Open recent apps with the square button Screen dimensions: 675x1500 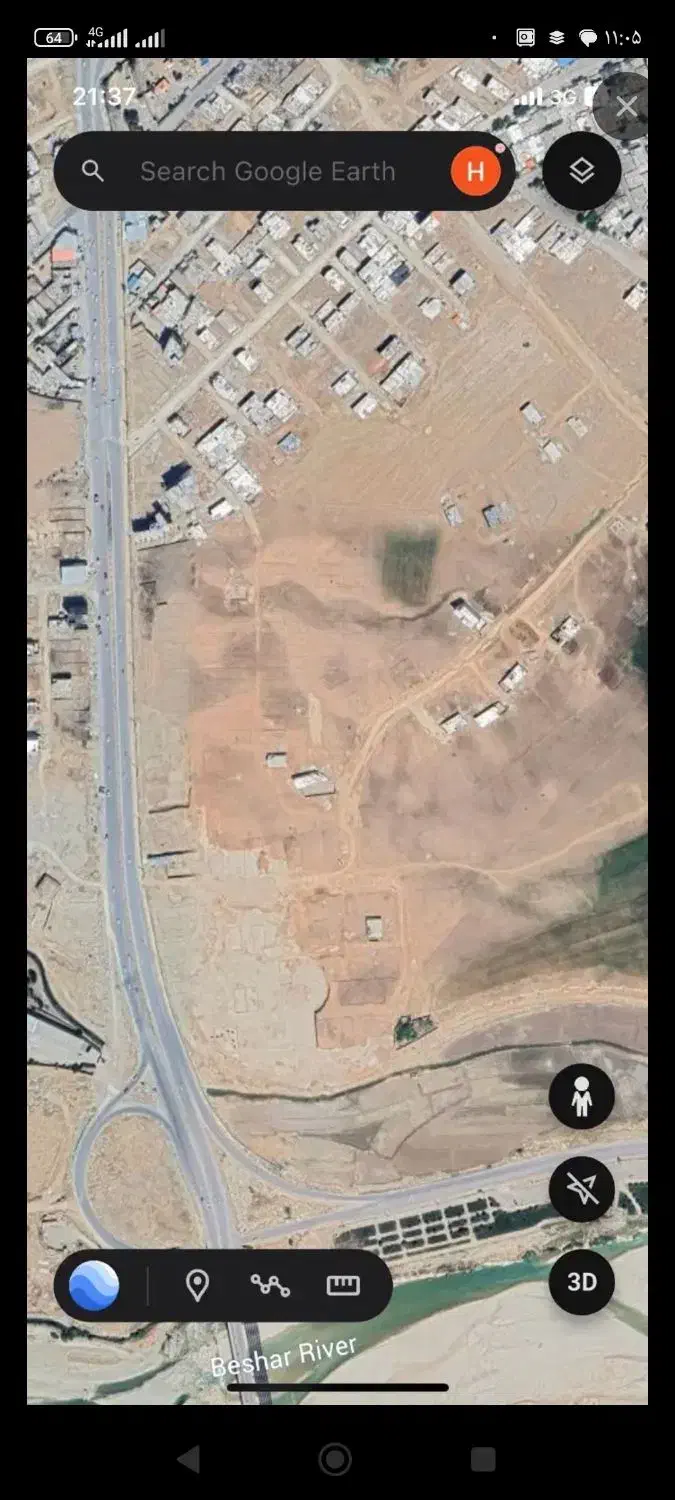[483, 1459]
